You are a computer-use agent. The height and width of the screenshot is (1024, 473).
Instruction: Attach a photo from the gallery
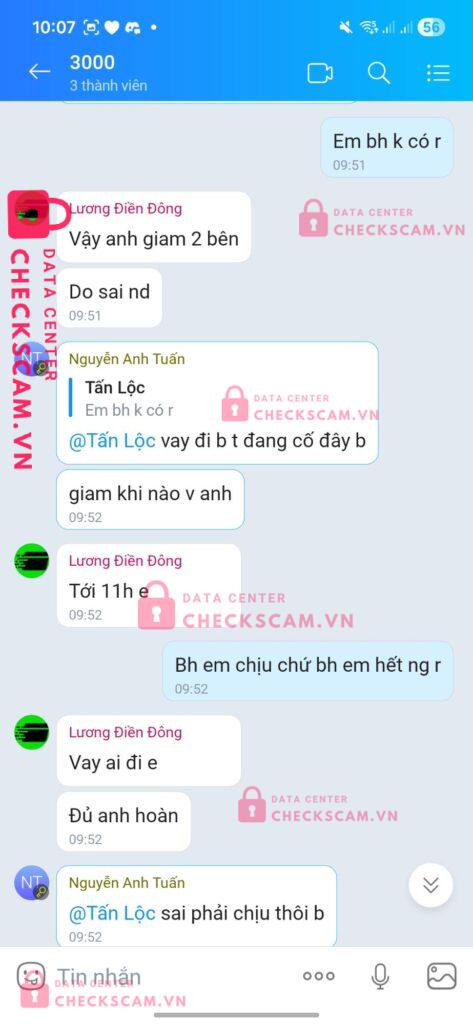442,976
